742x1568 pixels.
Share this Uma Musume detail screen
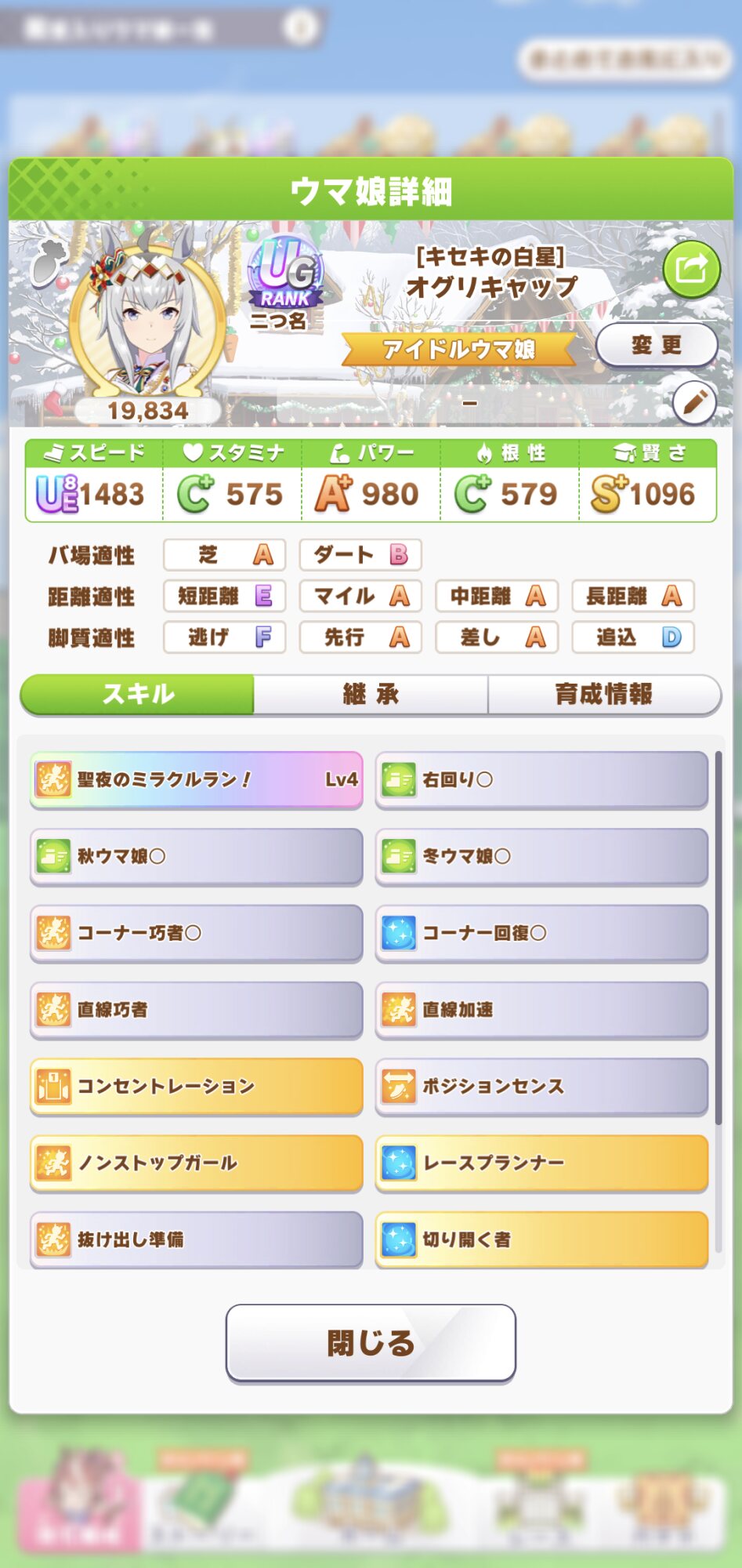pos(691,270)
